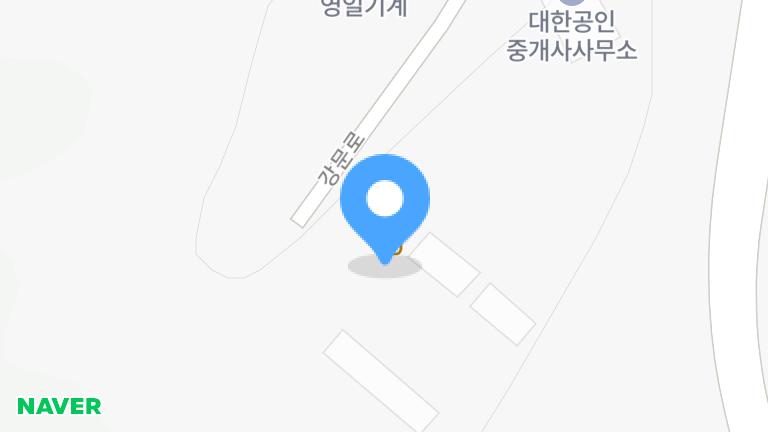768x432 pixels.
Task: Open the 대한공인중개사사무소 place marker
Action: [x=572, y=33]
